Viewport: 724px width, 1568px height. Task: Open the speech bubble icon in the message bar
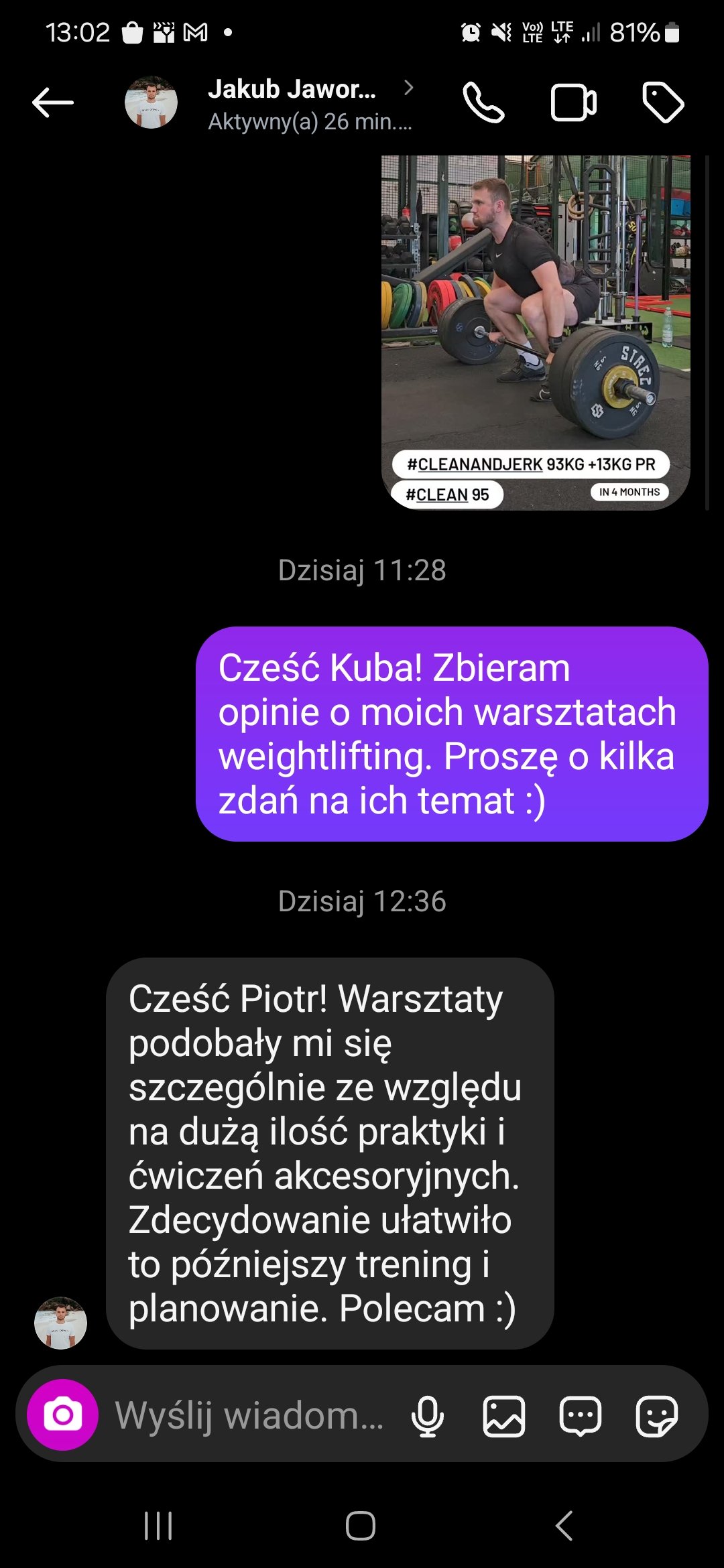point(581,1416)
